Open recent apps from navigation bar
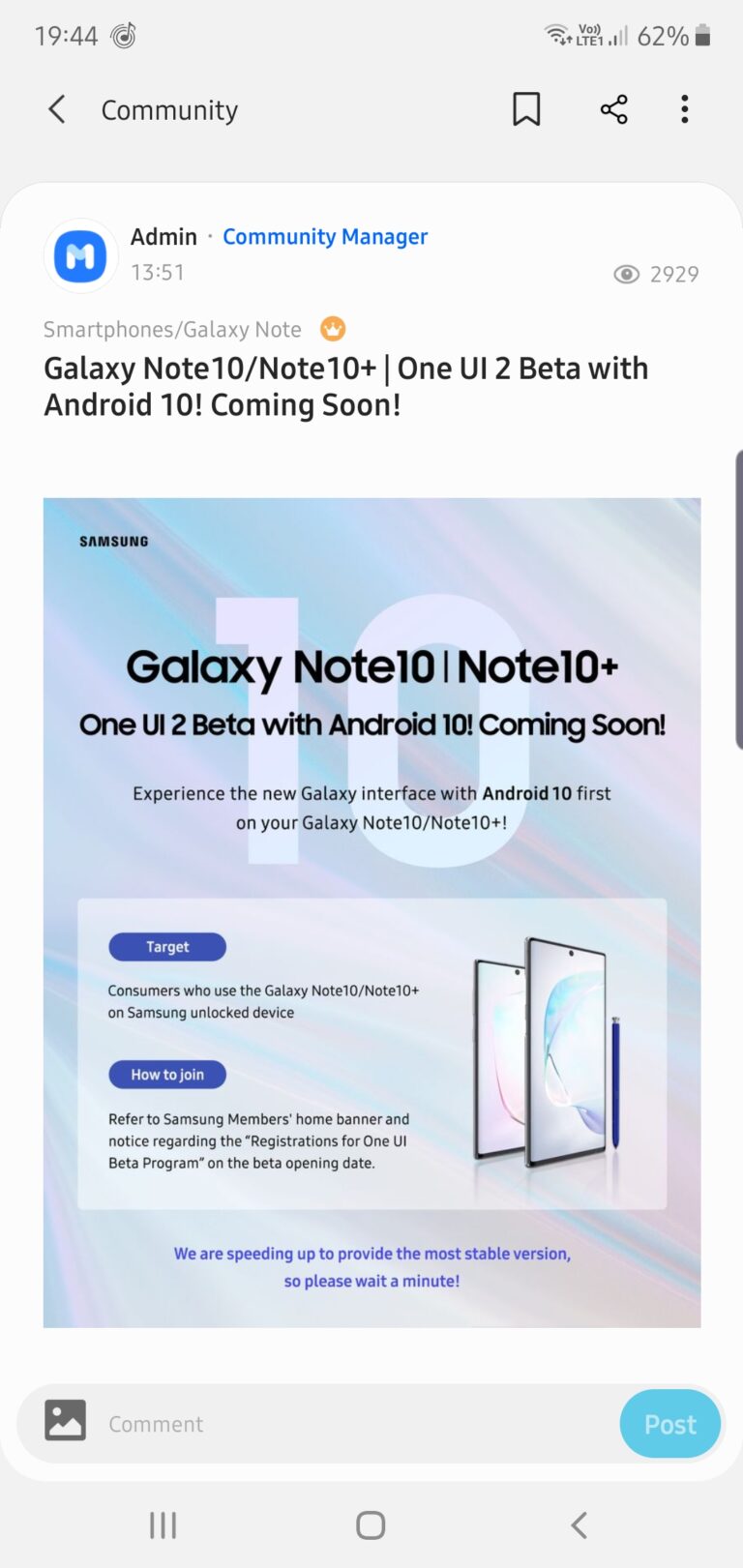Viewport: 743px width, 1568px height. click(x=163, y=1525)
